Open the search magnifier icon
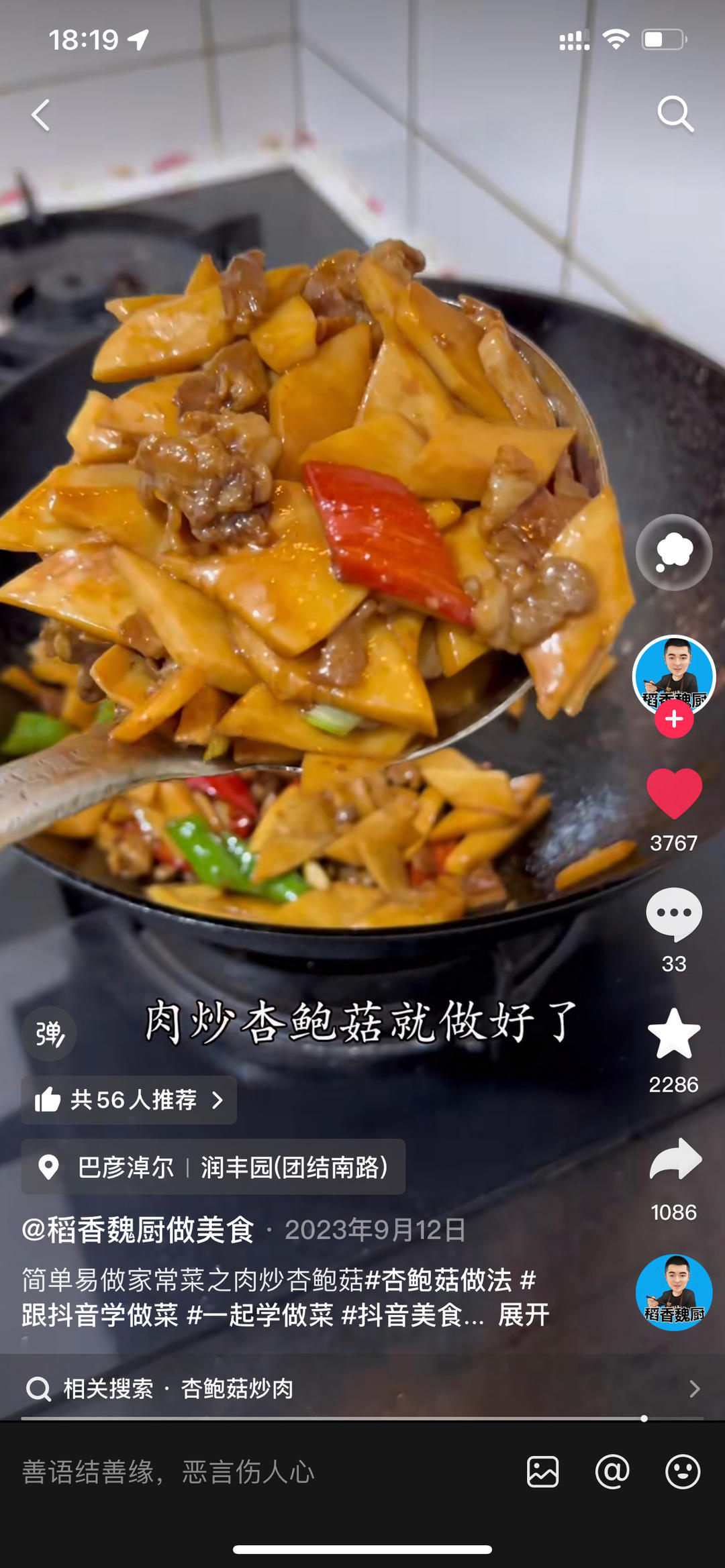The height and width of the screenshot is (1568, 725). click(675, 114)
